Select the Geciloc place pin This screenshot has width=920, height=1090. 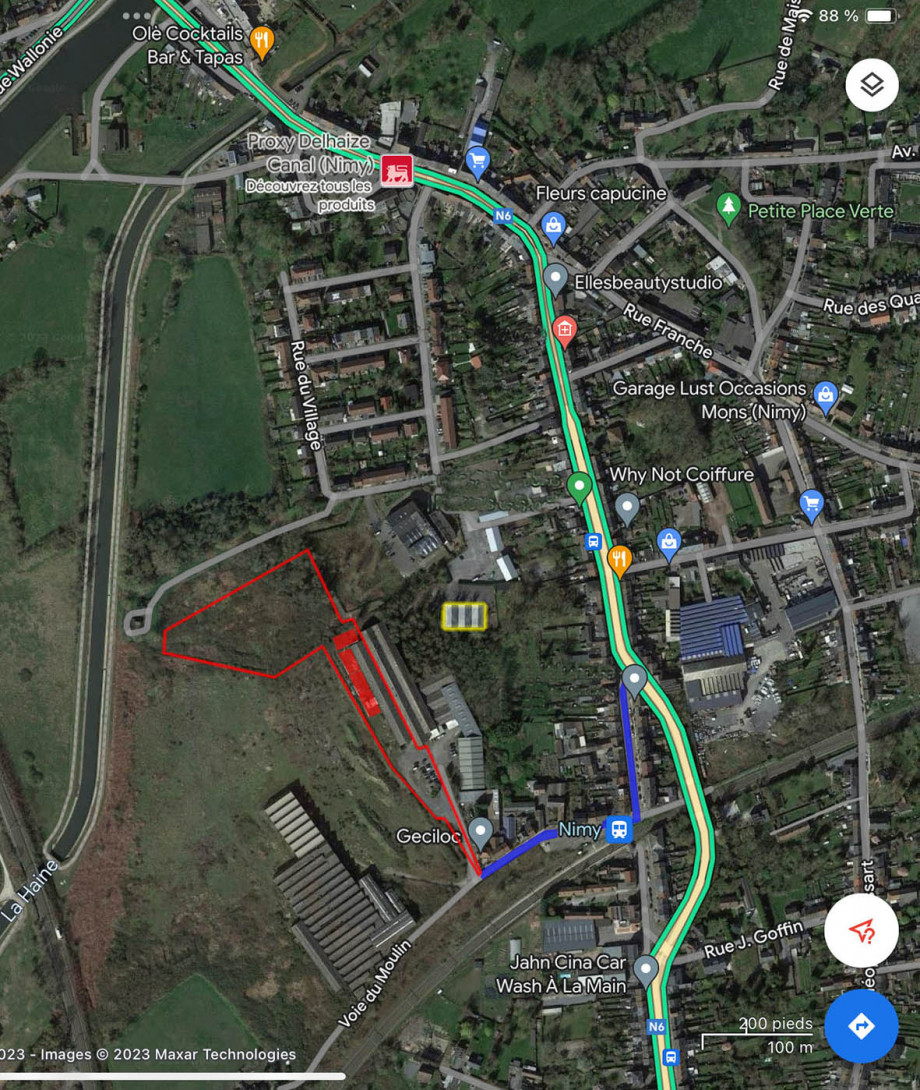481,831
